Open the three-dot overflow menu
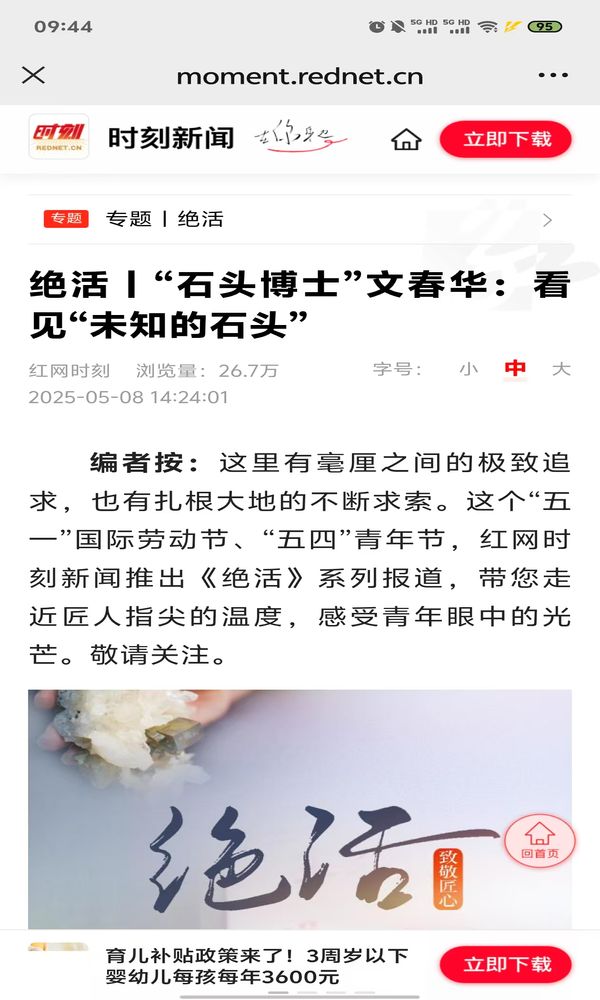Screen dimensions: 600x1000 552,75
